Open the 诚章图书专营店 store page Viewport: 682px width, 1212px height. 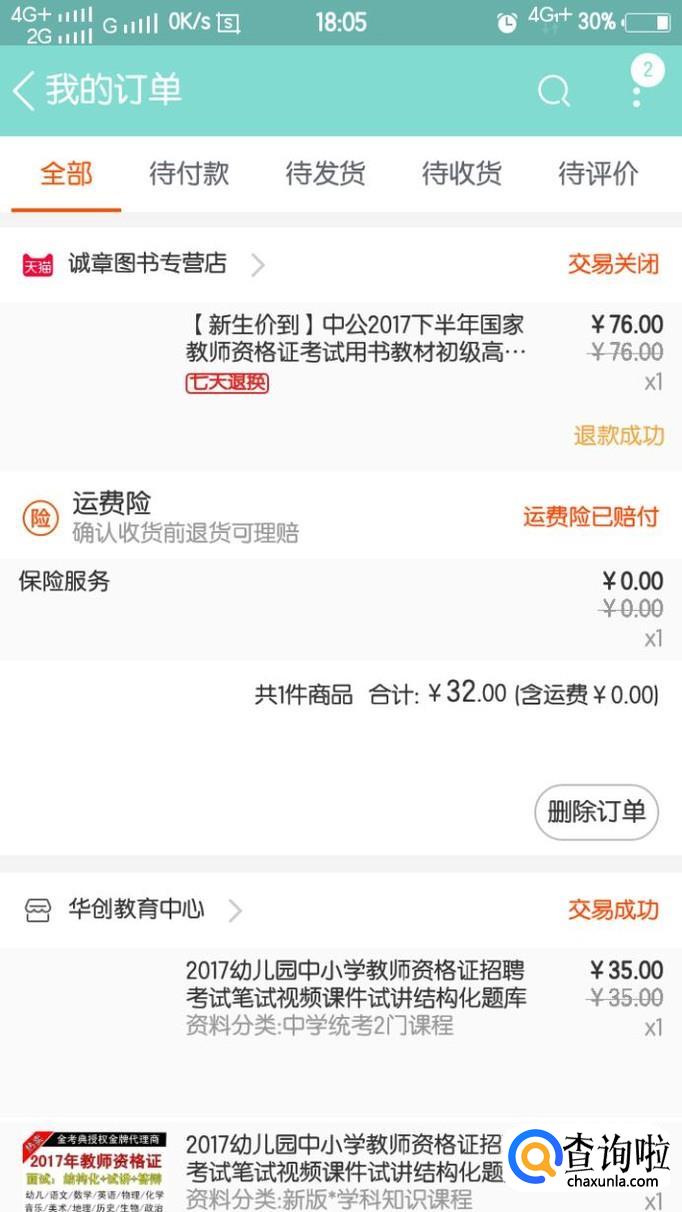point(147,264)
